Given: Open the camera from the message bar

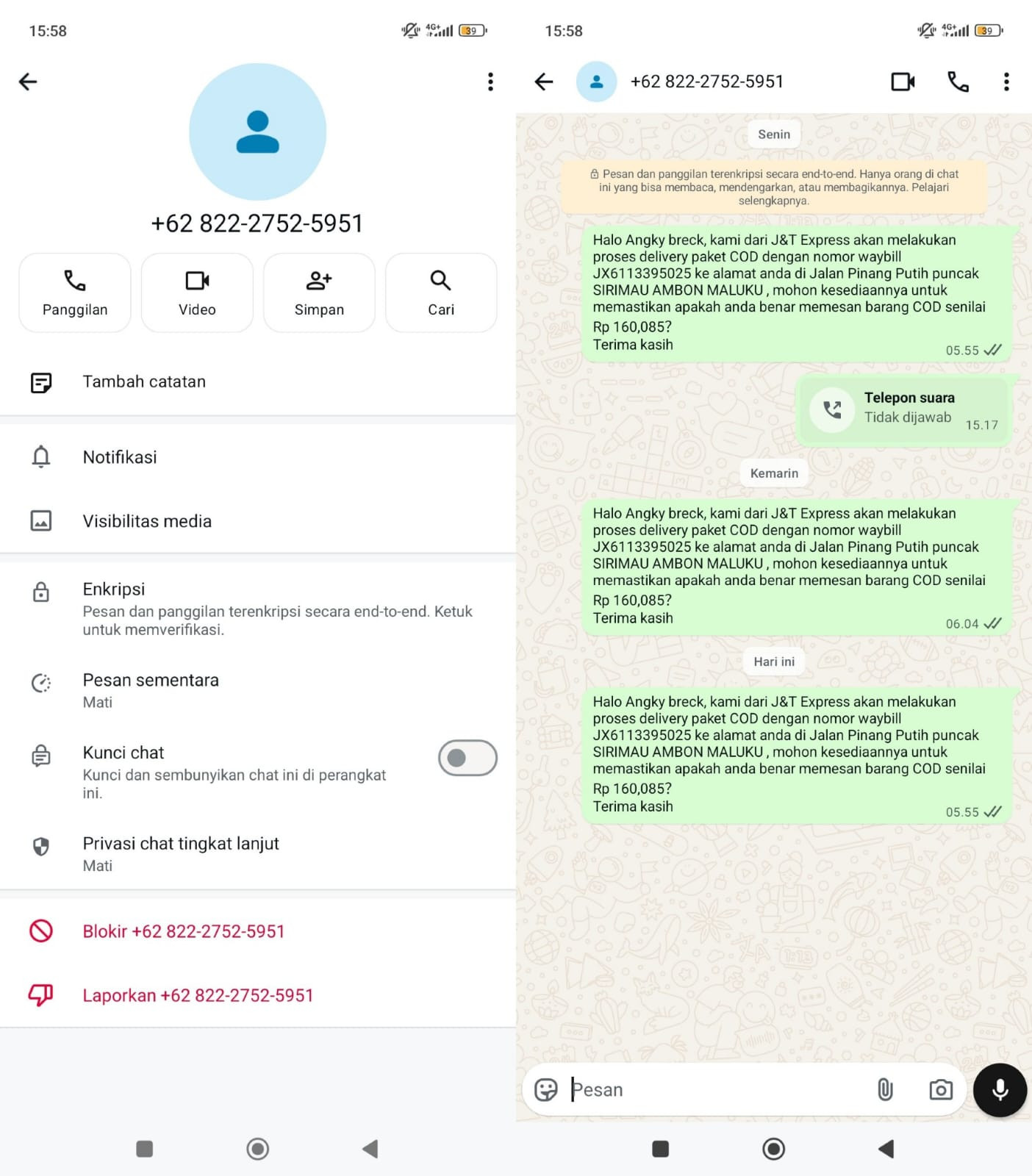Looking at the screenshot, I should pos(941,1089).
